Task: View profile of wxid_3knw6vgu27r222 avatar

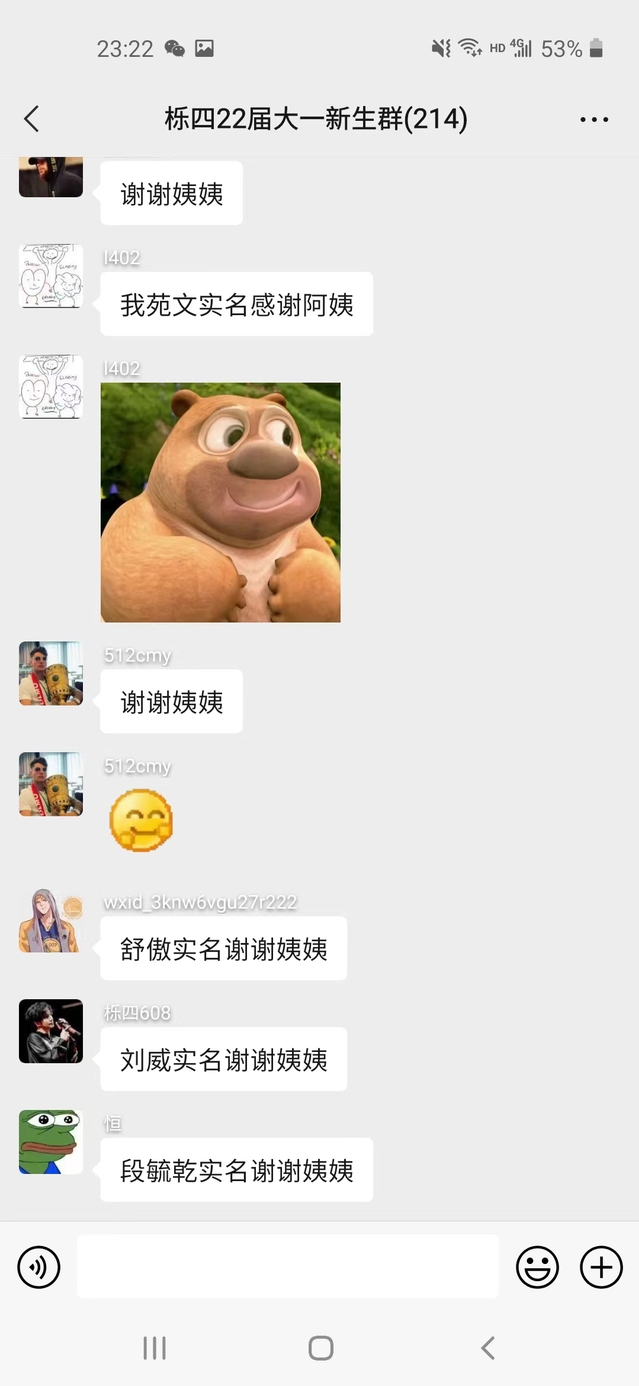Action: 50,920
